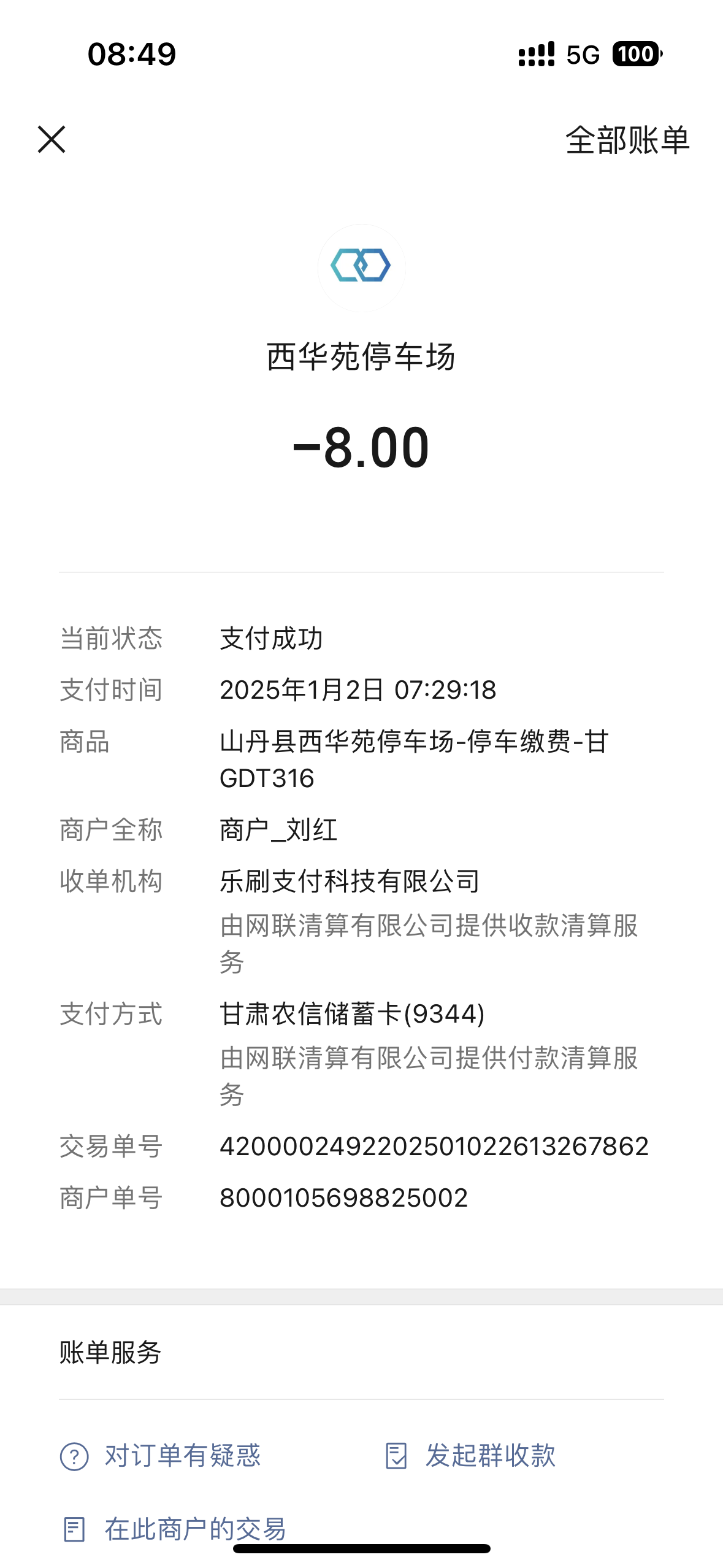This screenshot has height=1568, width=723.
Task: Start 发起群收款 group collection
Action: pyautogui.click(x=470, y=1456)
